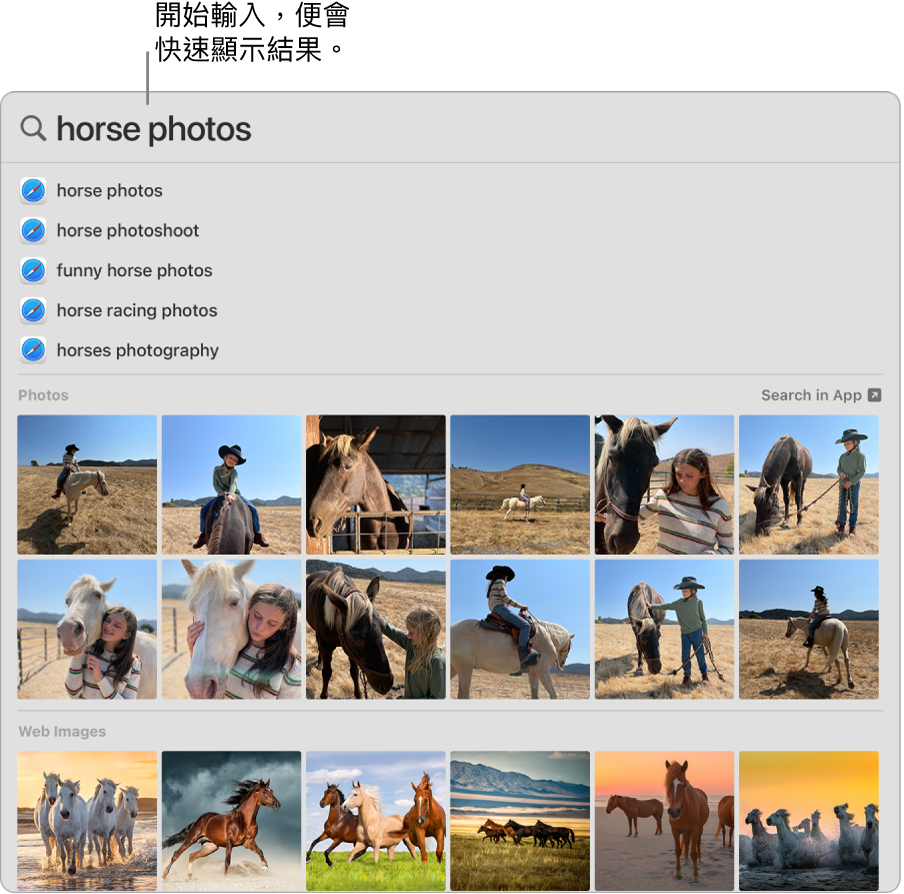Open the web image of the brown horse under stormy sky
The image size is (904, 894).
pyautogui.click(x=231, y=820)
